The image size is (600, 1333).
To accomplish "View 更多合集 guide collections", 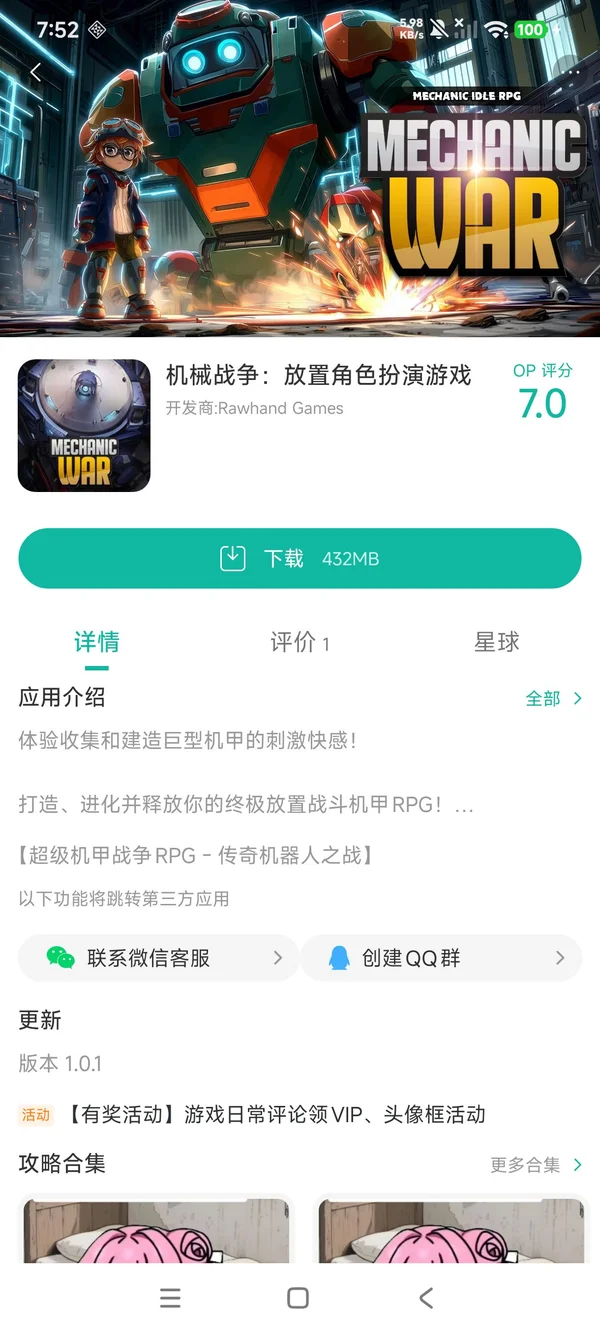I will tap(535, 1165).
